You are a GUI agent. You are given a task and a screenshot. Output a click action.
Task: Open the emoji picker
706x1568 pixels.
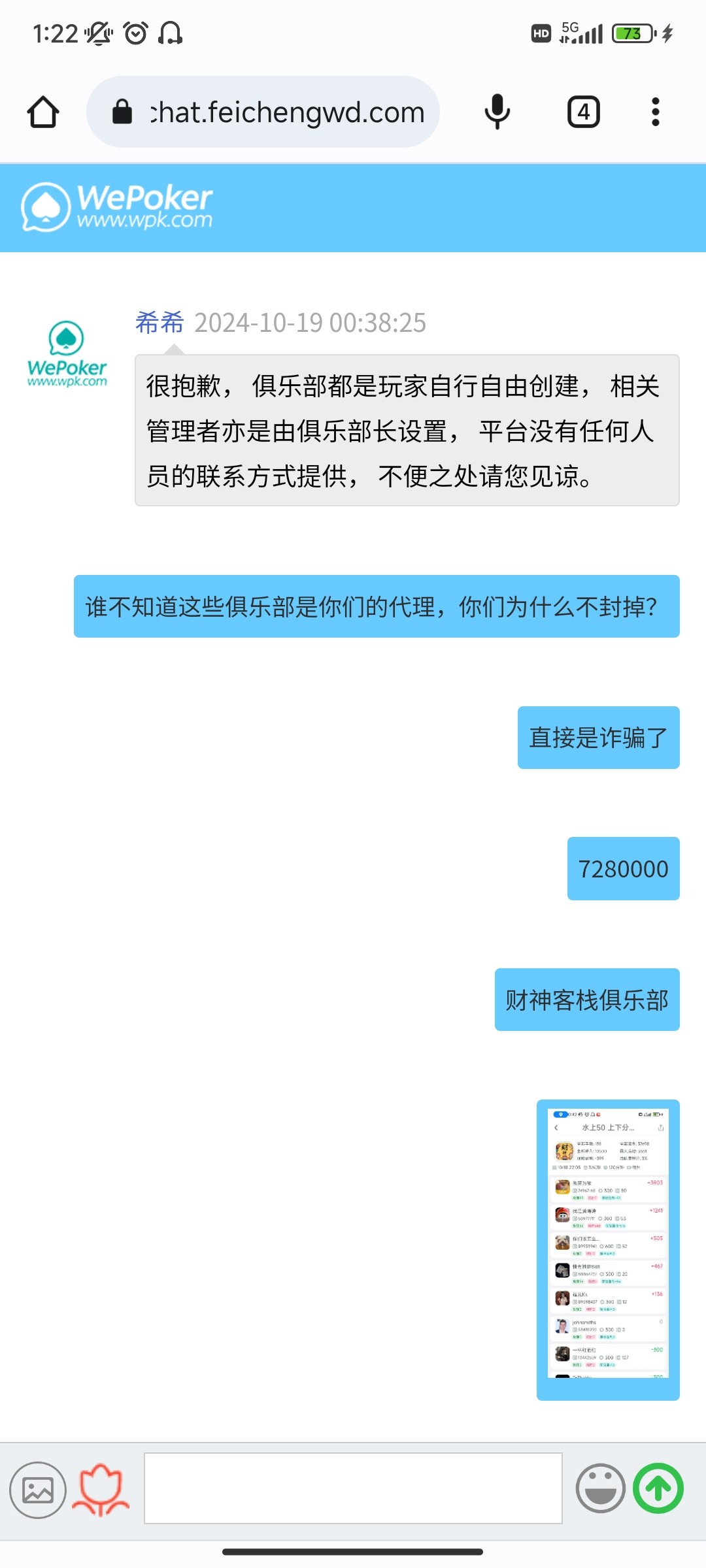point(600,1489)
